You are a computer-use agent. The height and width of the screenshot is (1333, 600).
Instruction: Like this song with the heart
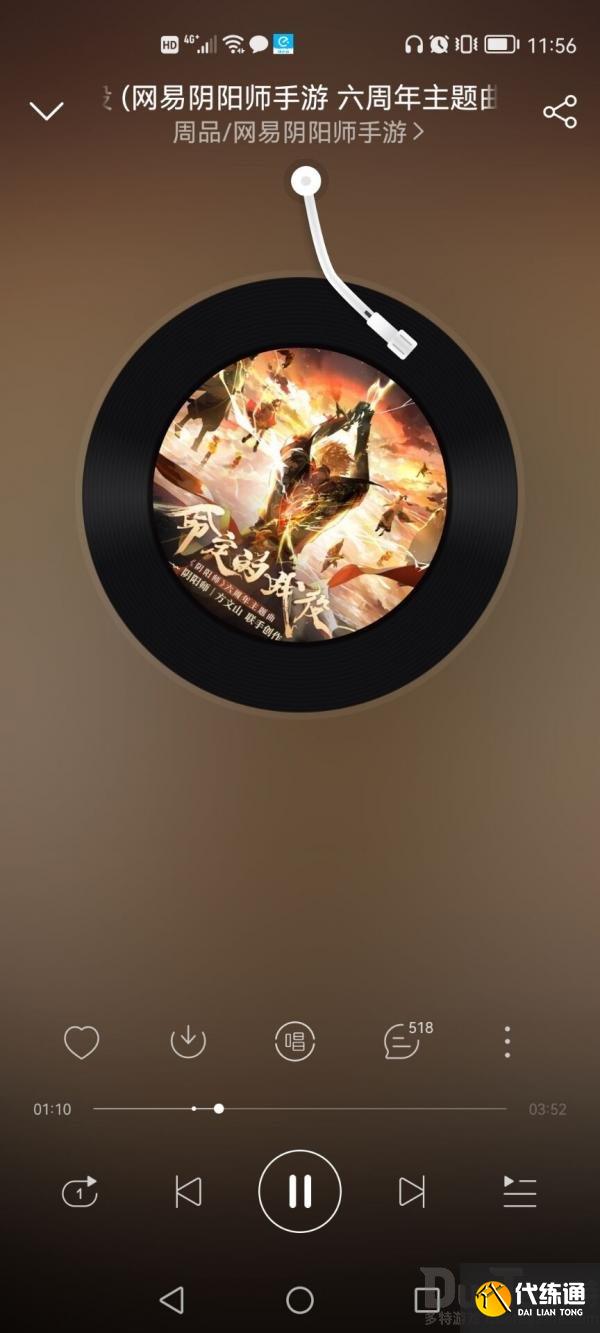(x=81, y=1043)
